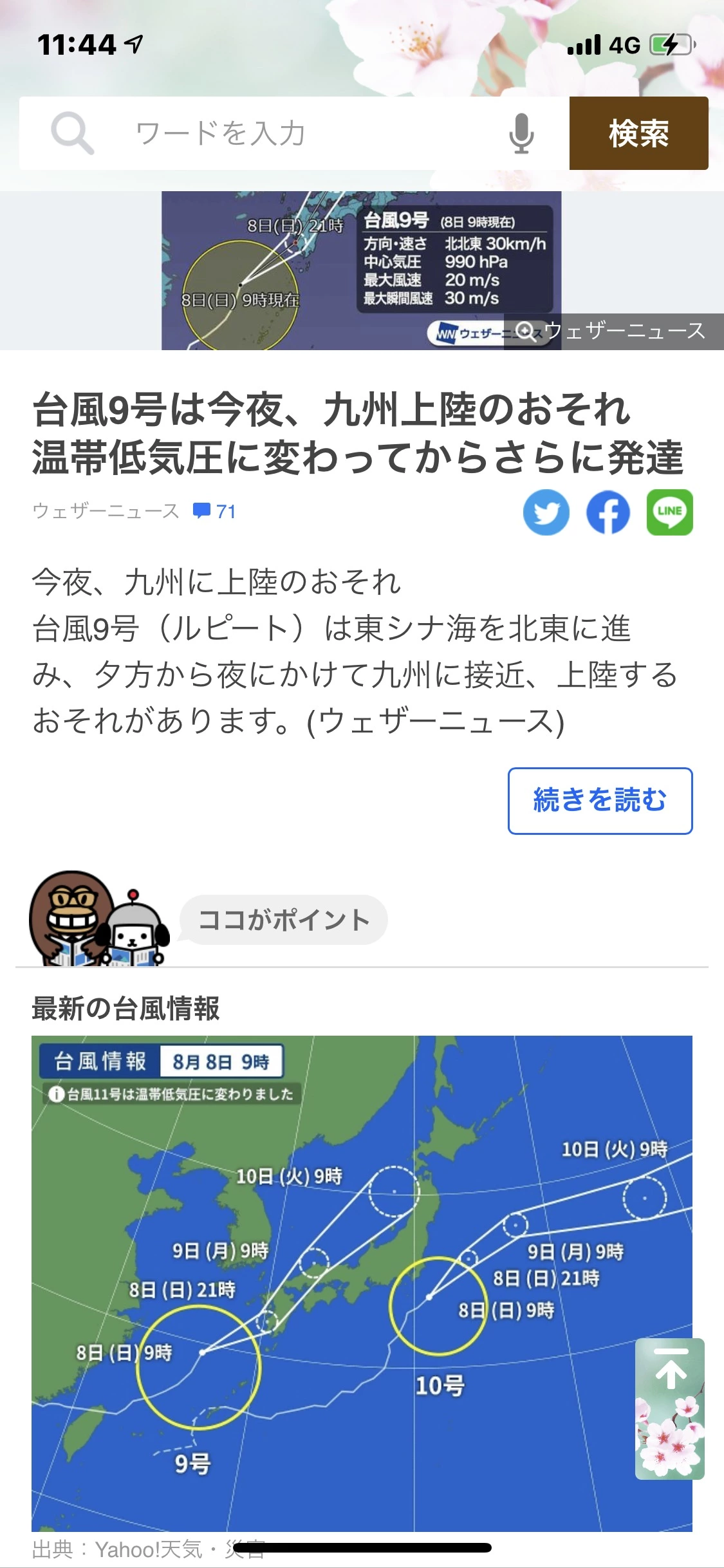Share this article on Twitter
Screen dimensions: 724x1568
pos(546,512)
